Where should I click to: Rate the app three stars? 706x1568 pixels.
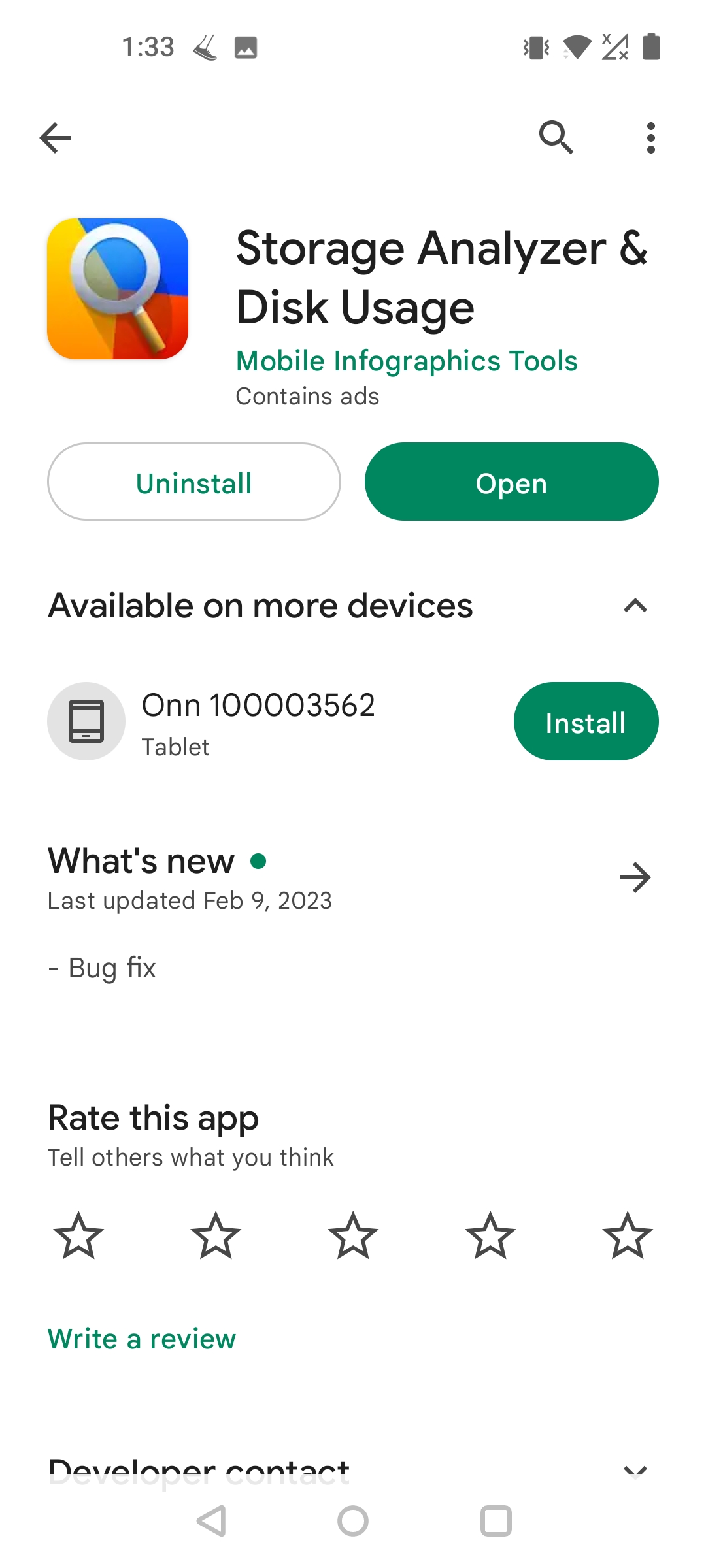(353, 1235)
